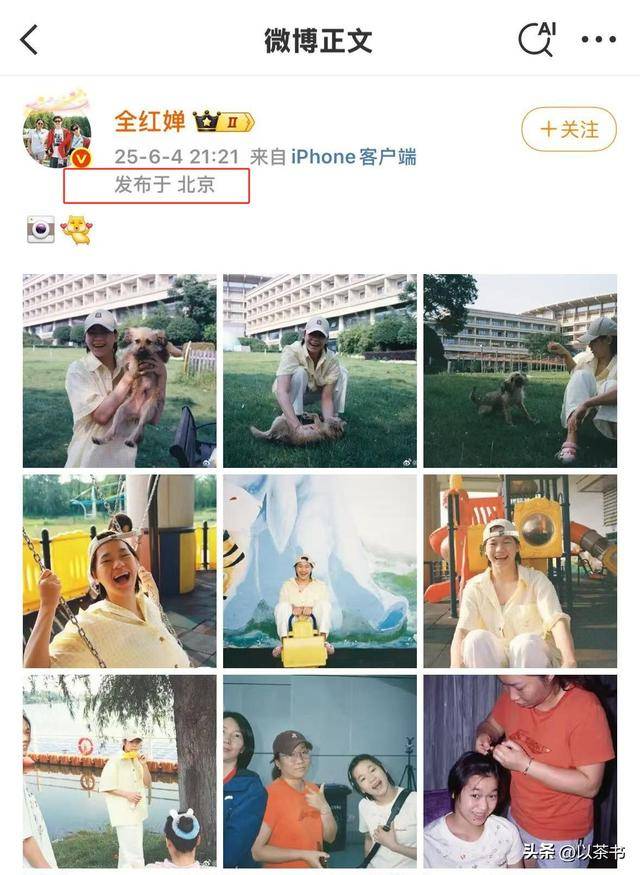Image resolution: width=640 pixels, height=875 pixels.
Task: View the photo of her in front of the rabbit mural
Action: click(319, 571)
